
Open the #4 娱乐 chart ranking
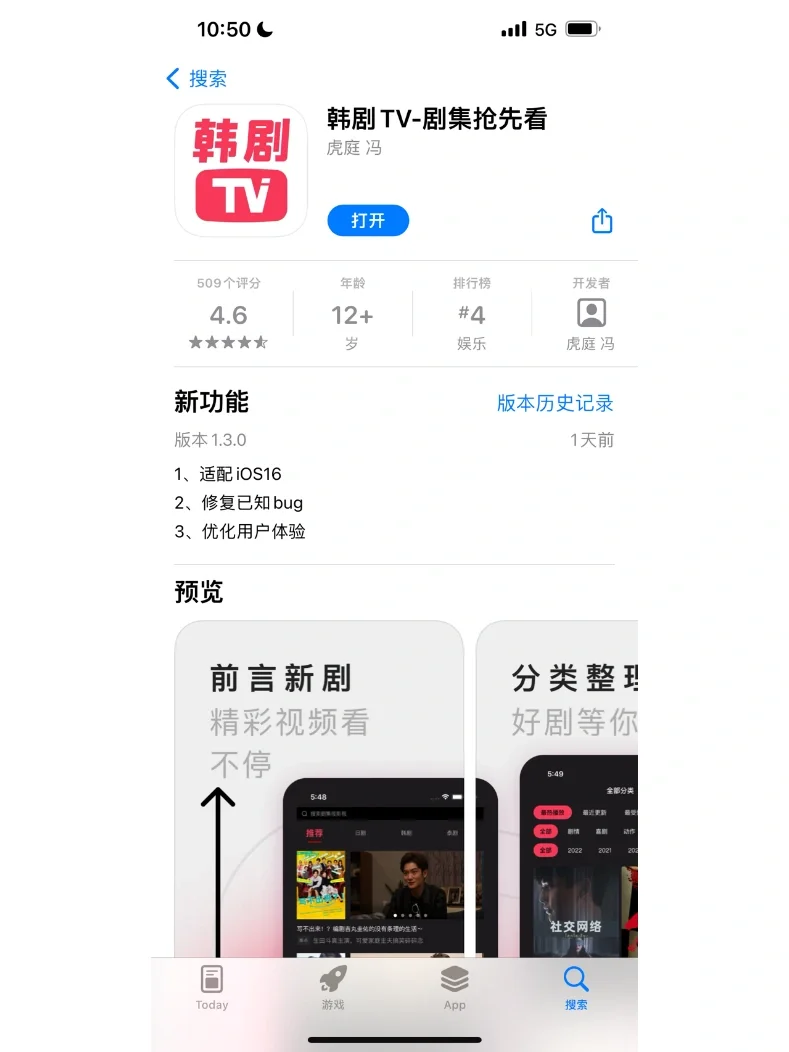point(471,314)
